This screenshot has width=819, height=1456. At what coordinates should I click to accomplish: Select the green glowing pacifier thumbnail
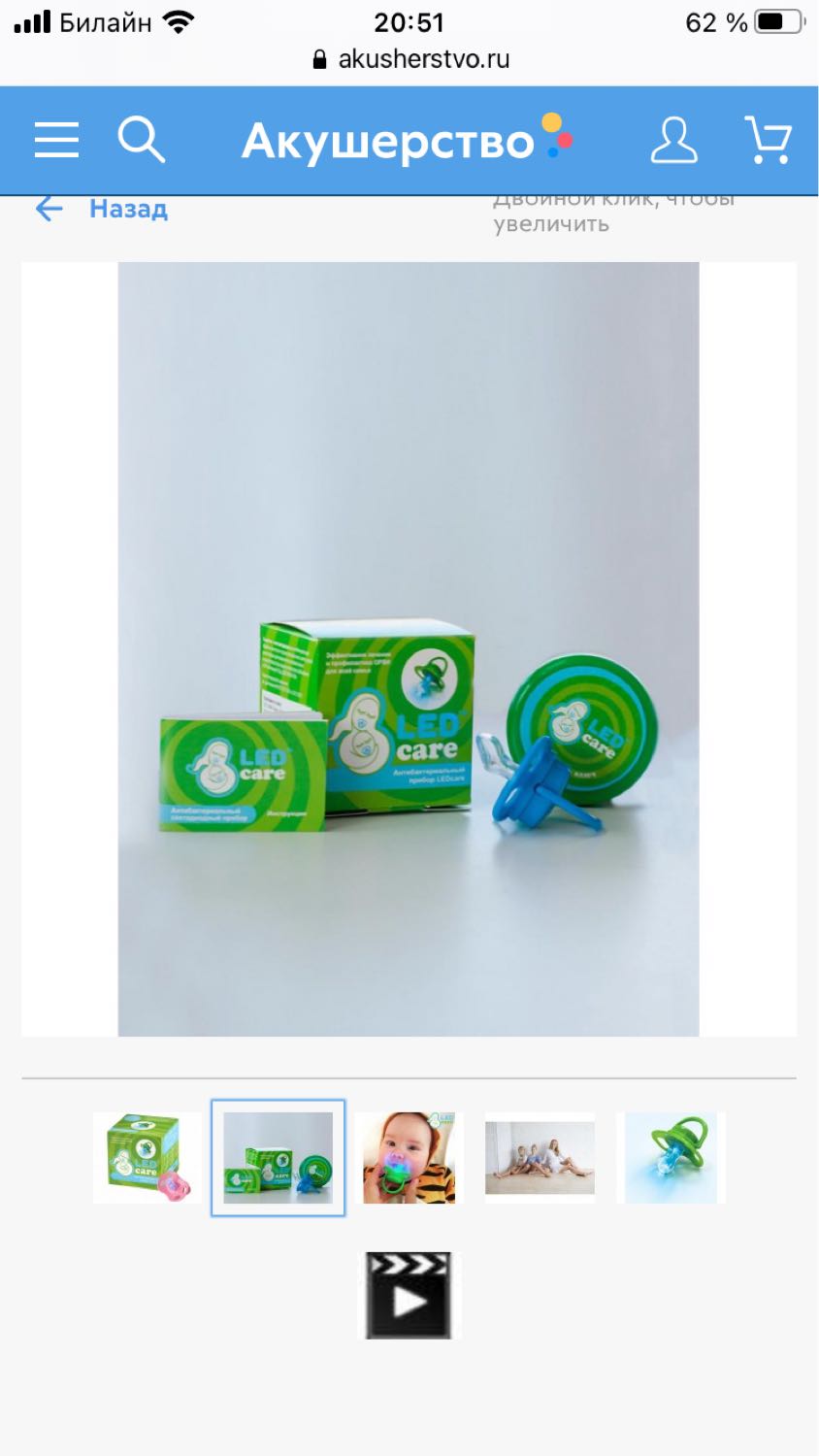click(x=672, y=1158)
